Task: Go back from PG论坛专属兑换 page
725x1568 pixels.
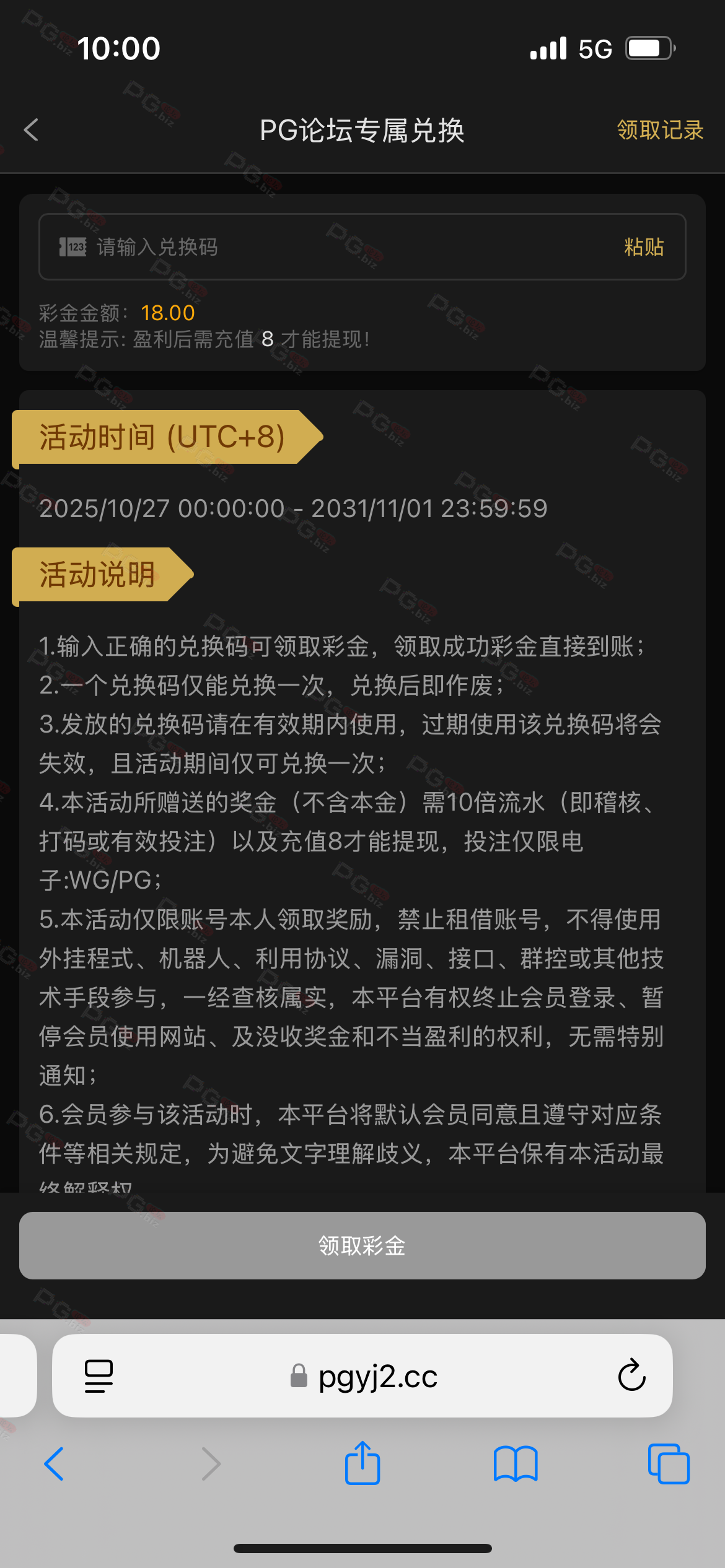Action: pos(31,130)
